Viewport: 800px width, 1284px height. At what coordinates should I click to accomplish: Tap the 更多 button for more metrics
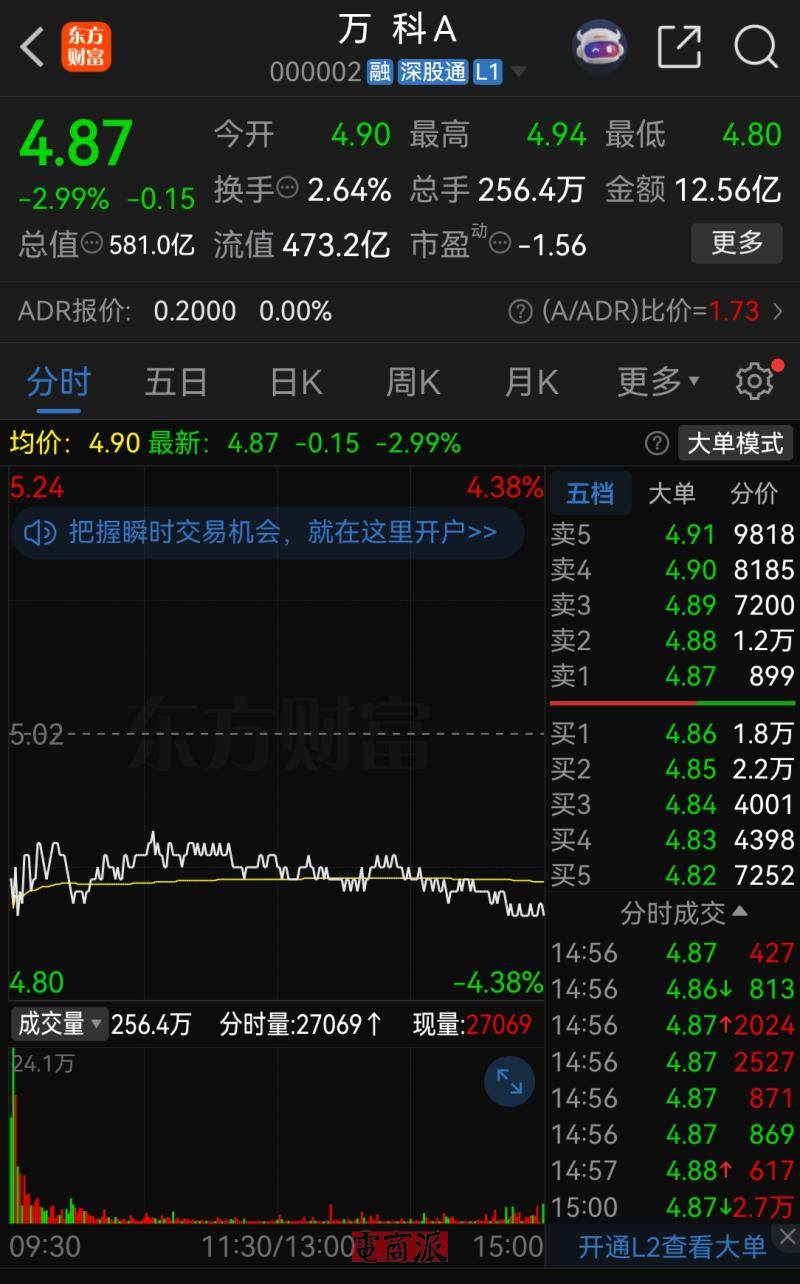(x=737, y=243)
